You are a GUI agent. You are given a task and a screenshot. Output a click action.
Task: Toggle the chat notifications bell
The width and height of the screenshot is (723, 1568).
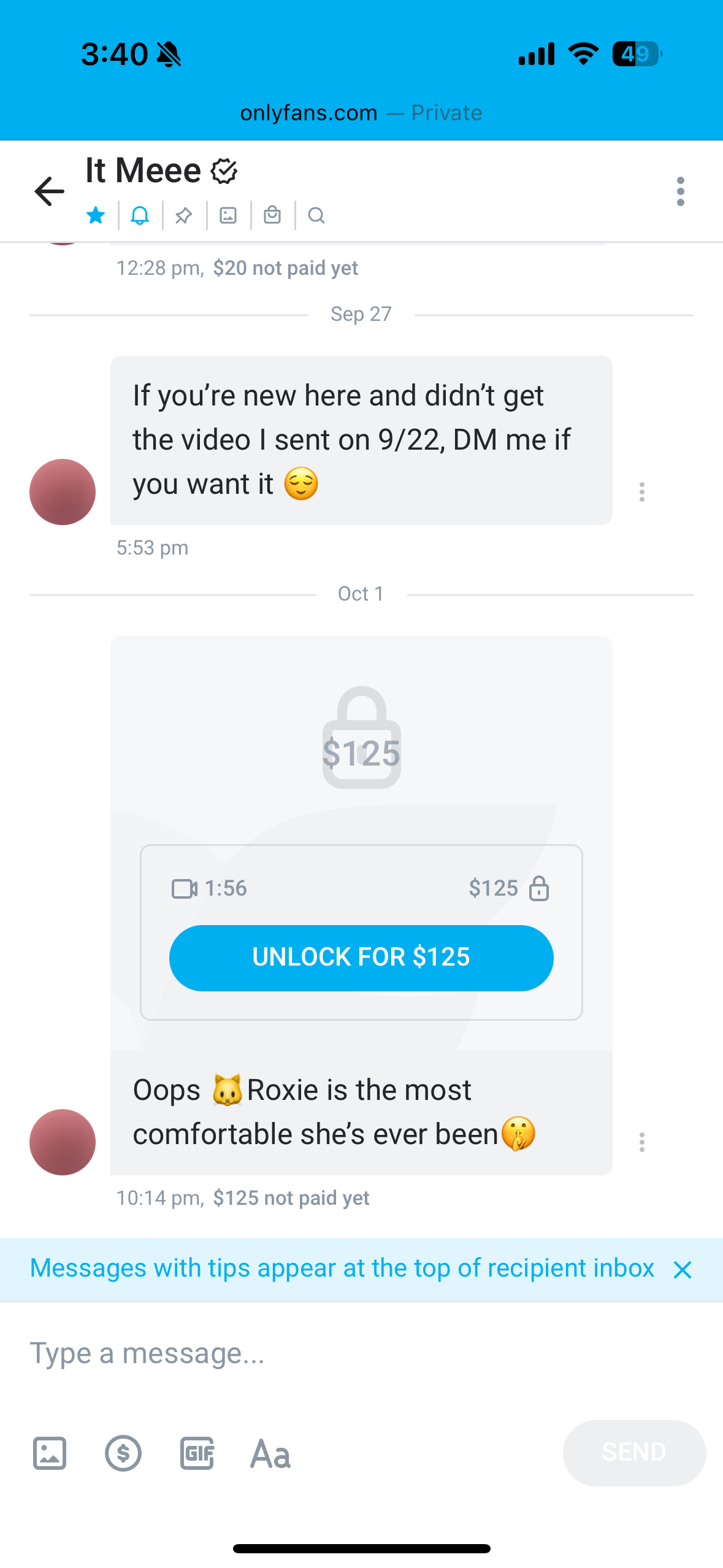[140, 215]
